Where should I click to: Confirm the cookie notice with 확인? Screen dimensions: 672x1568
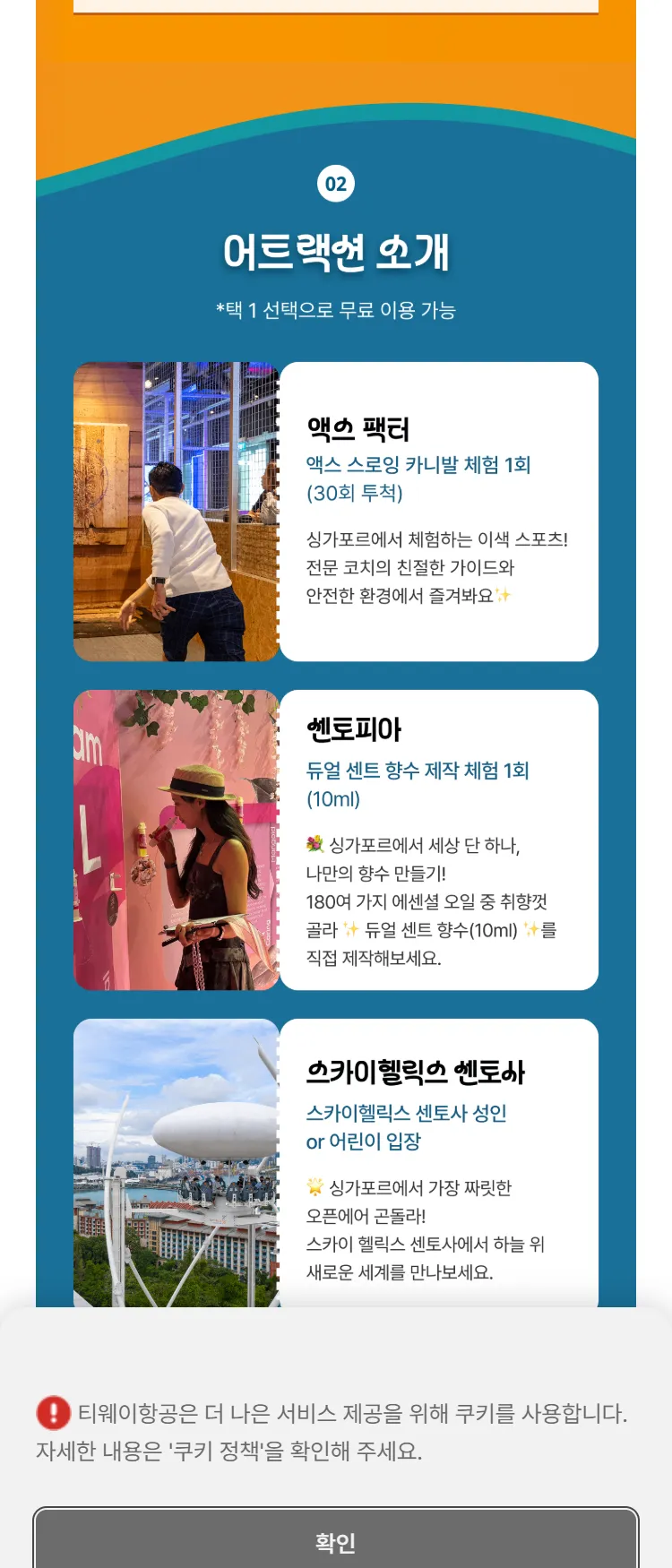point(336,1541)
